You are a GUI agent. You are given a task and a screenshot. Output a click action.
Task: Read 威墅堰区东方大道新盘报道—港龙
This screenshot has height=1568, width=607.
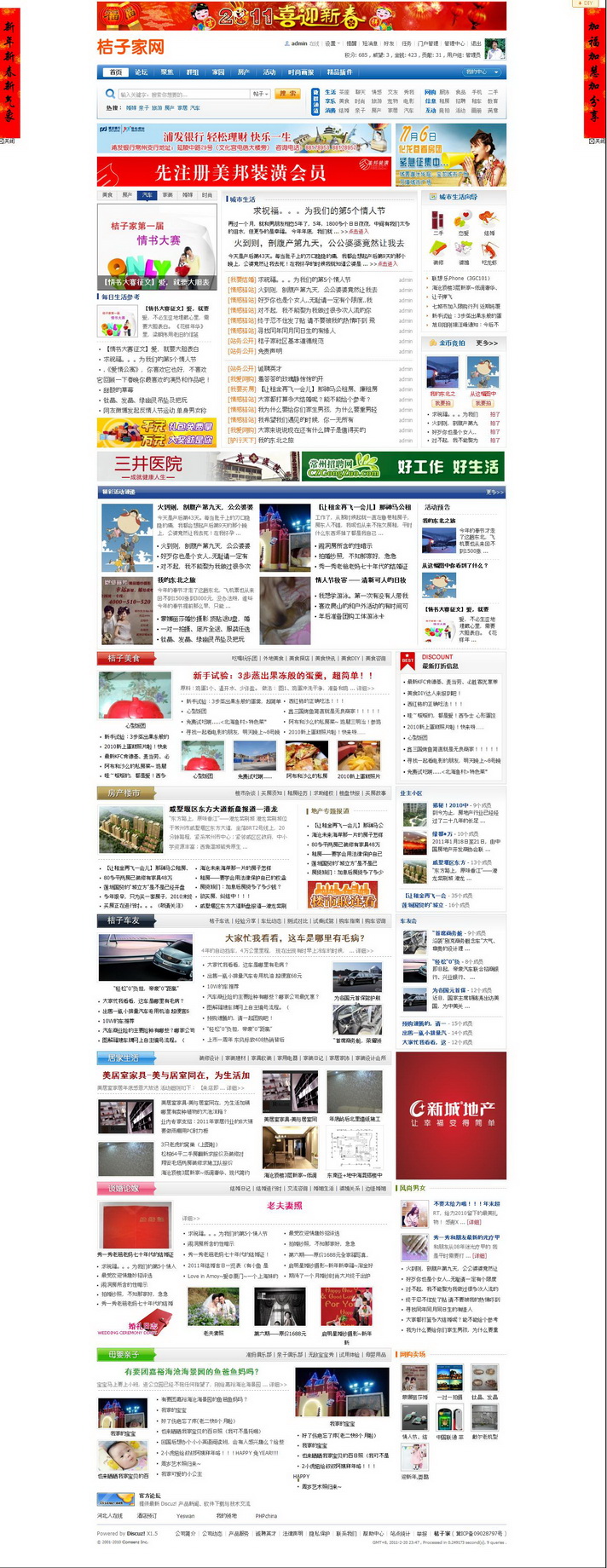point(223,809)
